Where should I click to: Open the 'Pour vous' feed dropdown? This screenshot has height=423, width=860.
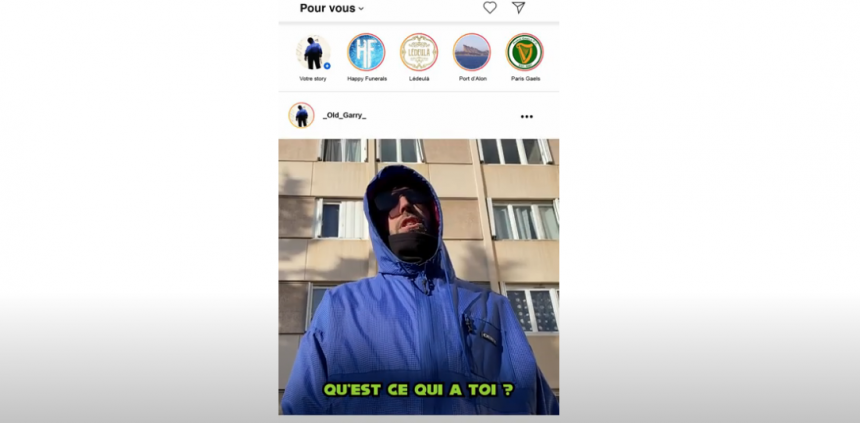332,8
